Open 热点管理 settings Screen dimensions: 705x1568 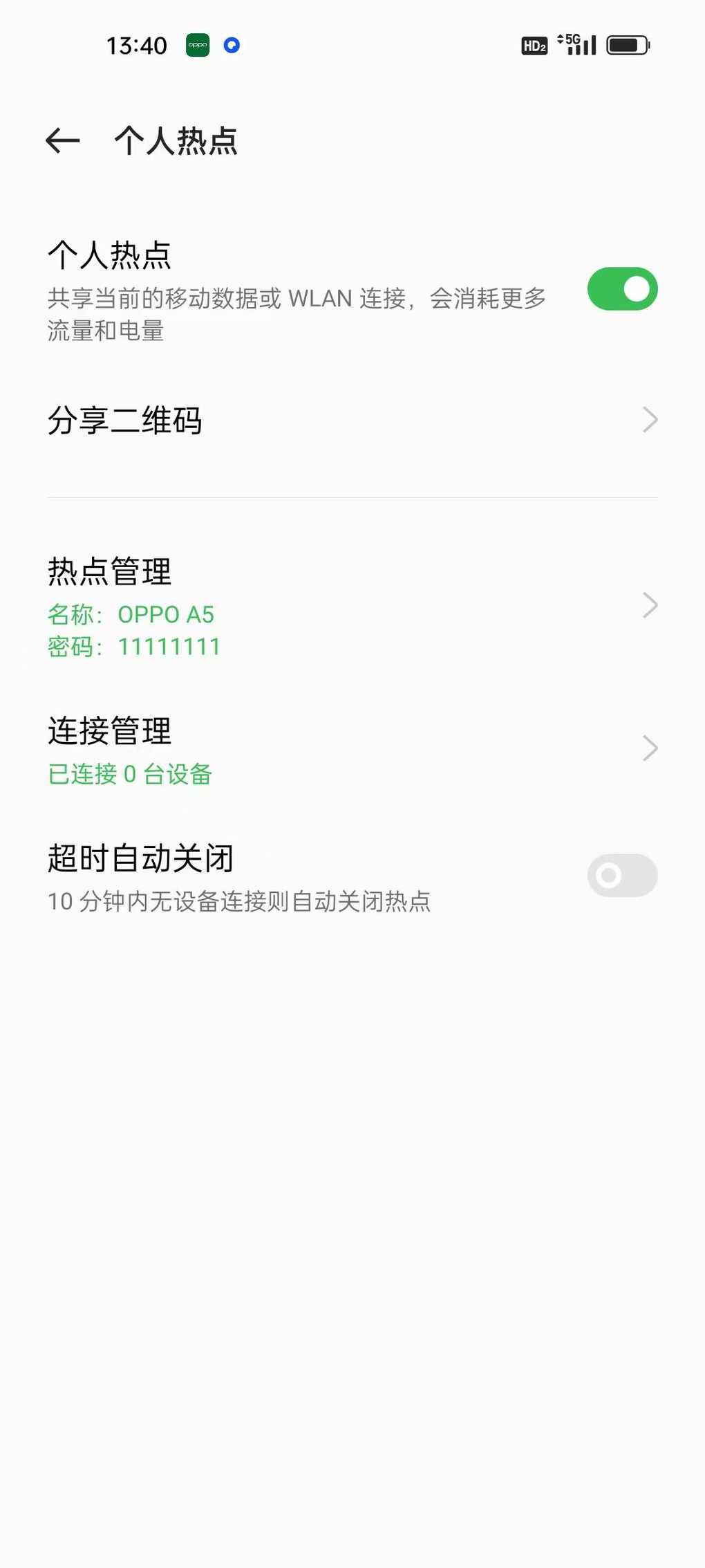pos(352,607)
